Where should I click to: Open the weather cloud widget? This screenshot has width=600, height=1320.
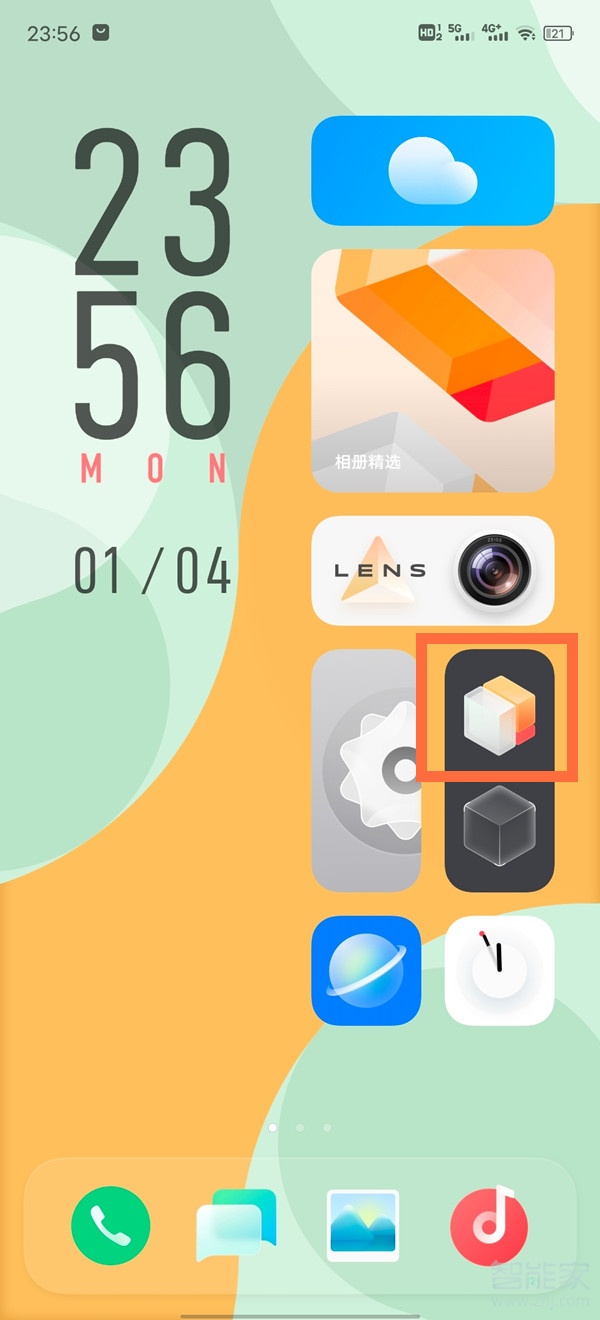(432, 171)
